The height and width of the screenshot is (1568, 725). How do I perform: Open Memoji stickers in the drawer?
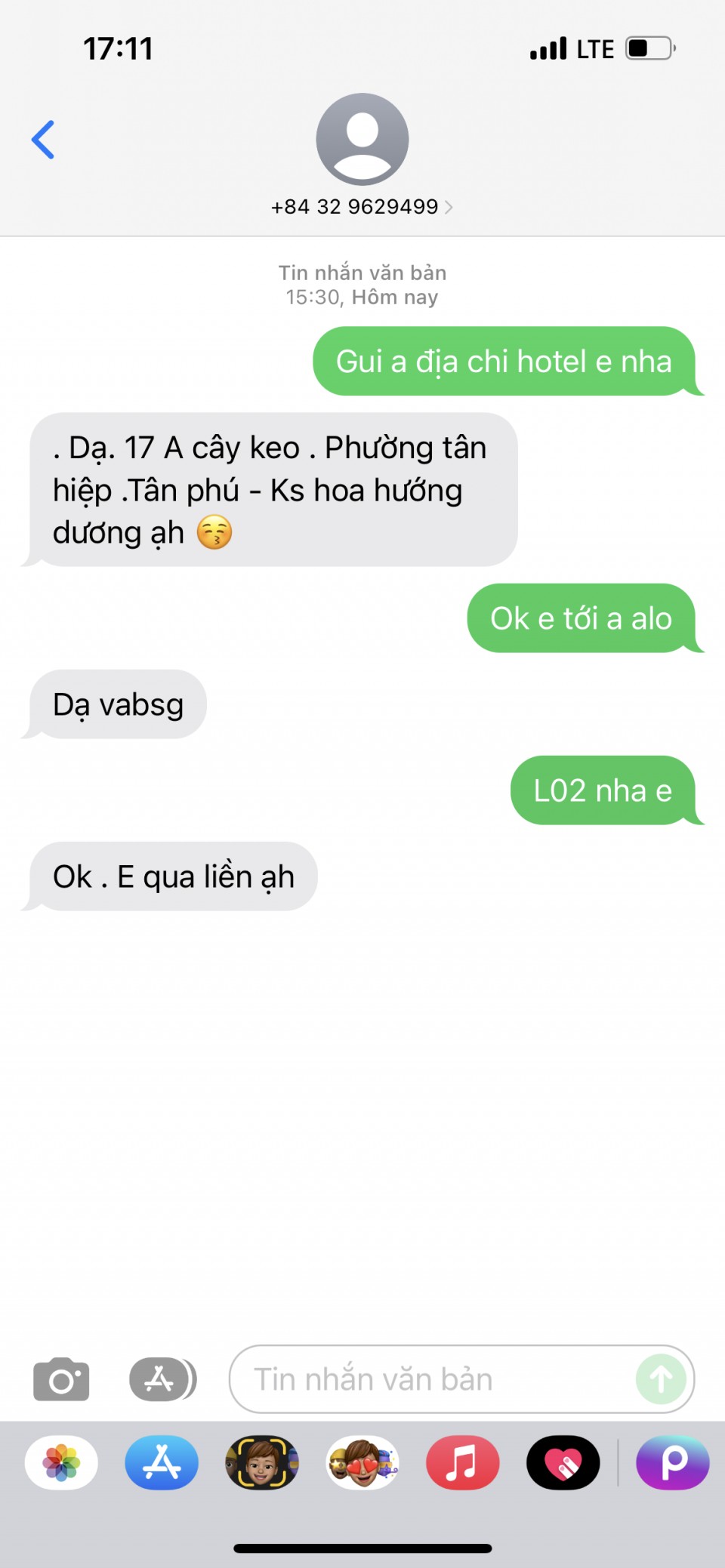point(362,1462)
